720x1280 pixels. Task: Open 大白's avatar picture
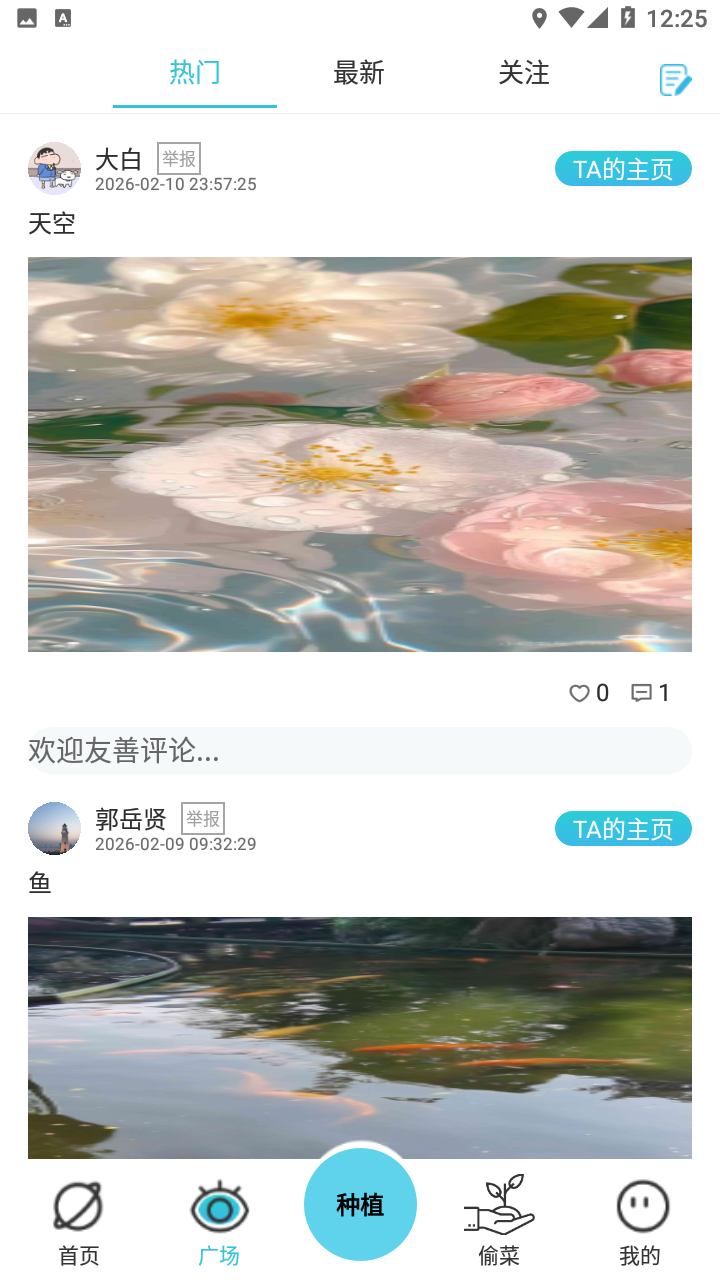[54, 168]
